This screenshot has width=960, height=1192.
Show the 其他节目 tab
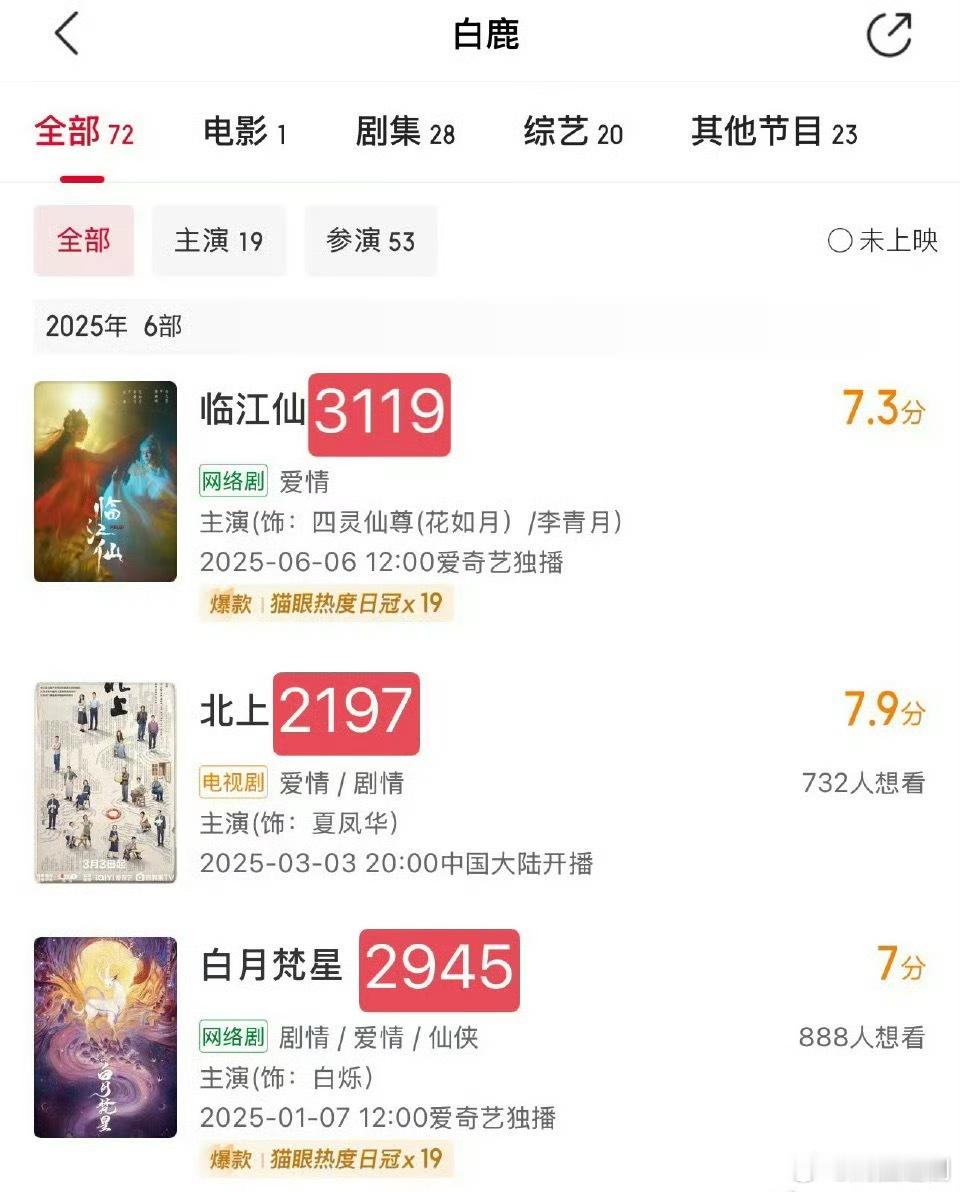(x=774, y=132)
